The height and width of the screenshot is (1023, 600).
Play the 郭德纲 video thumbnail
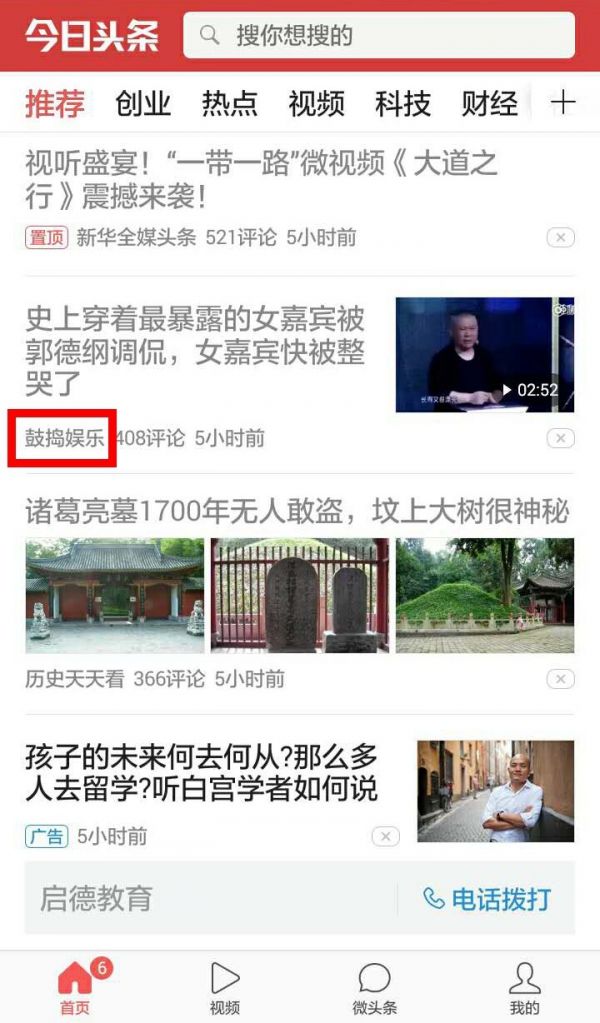tap(485, 354)
